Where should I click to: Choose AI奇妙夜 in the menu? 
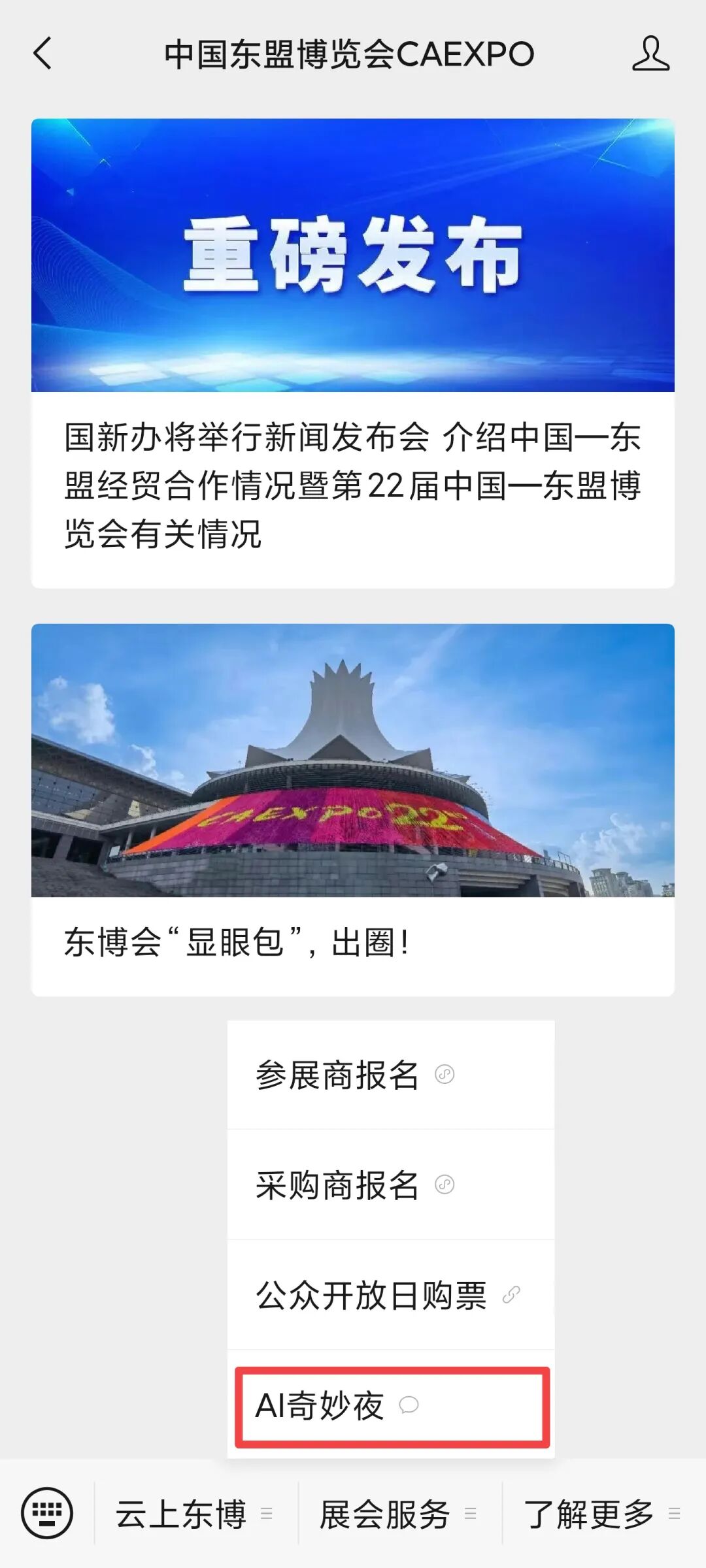tap(391, 1405)
